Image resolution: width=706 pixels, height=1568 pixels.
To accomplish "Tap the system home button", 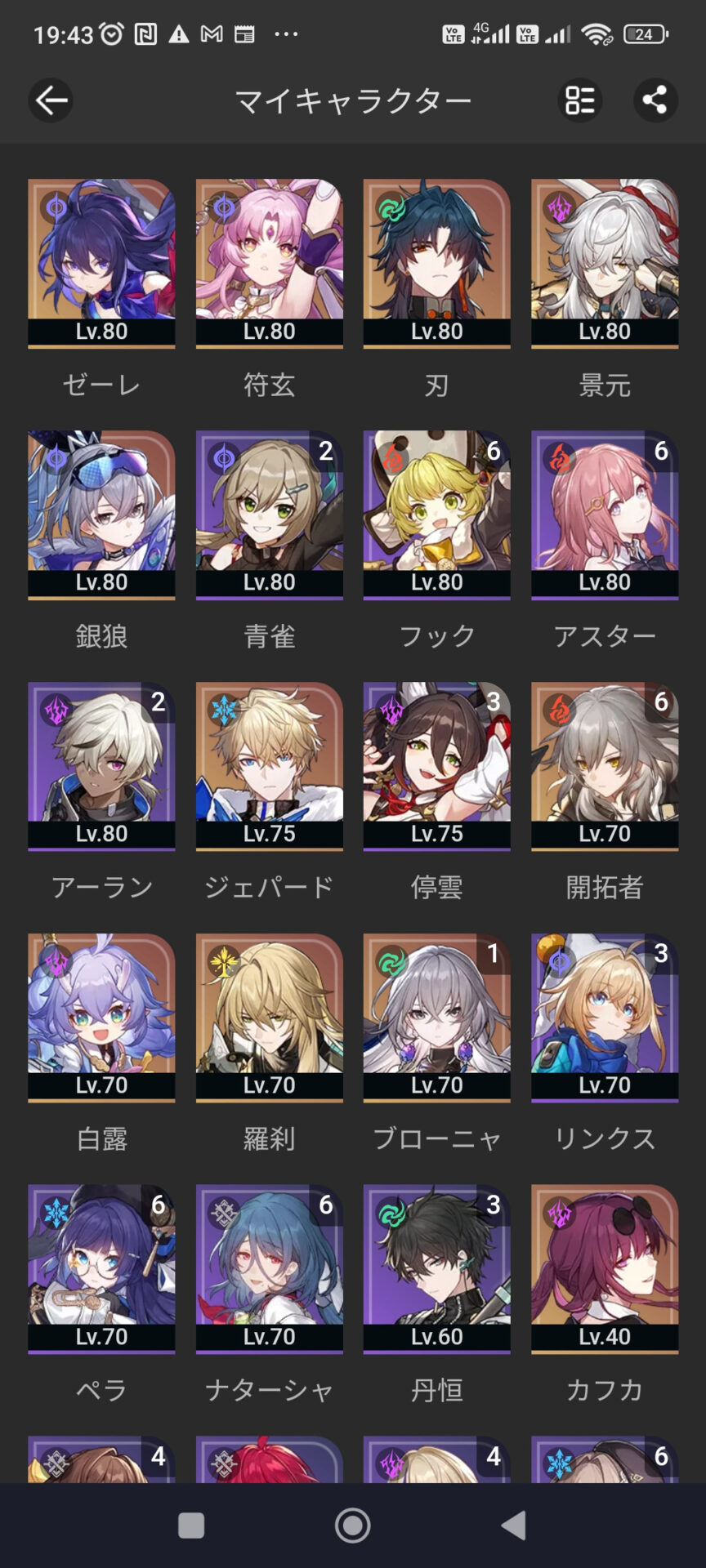I will point(352,1525).
